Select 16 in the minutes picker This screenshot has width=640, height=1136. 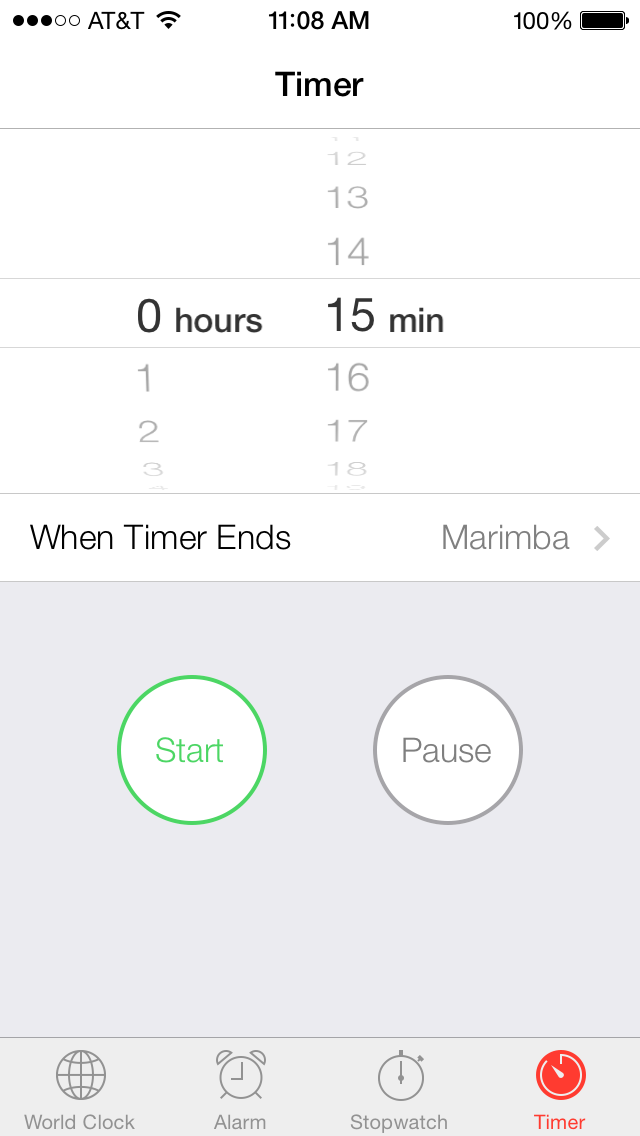(x=348, y=378)
